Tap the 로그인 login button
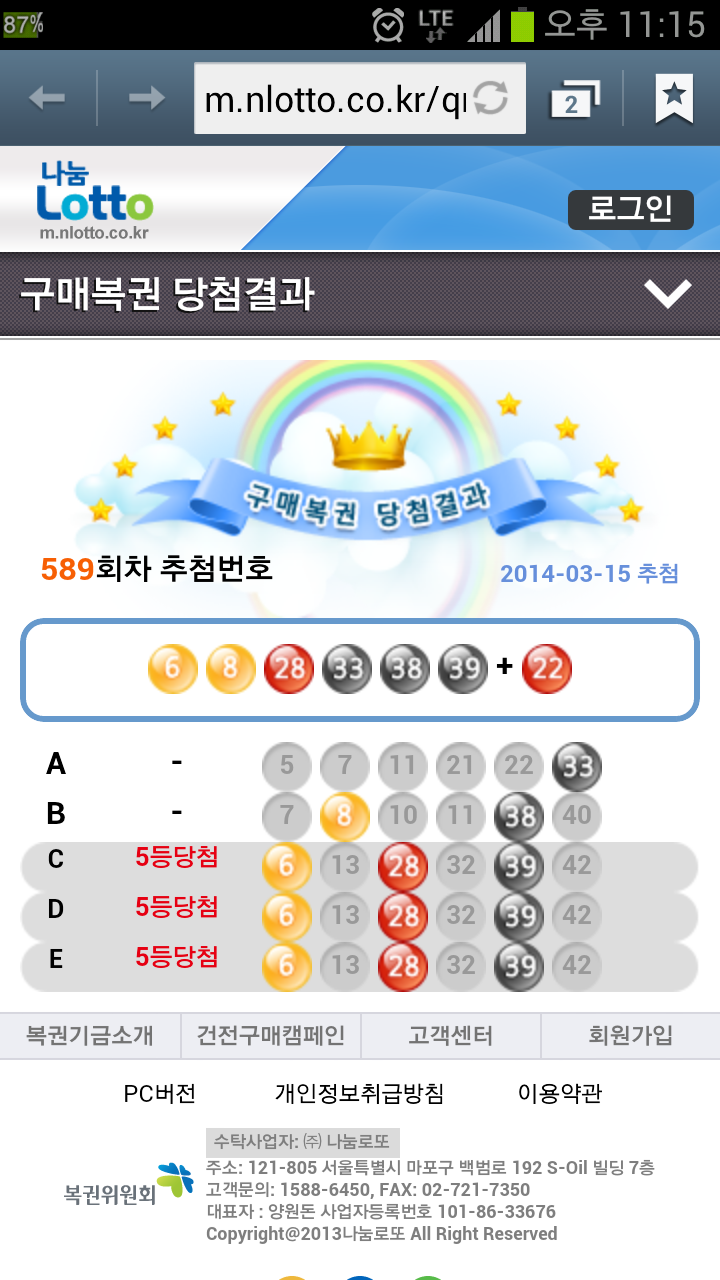Screen dimensions: 720x1280 tap(630, 209)
